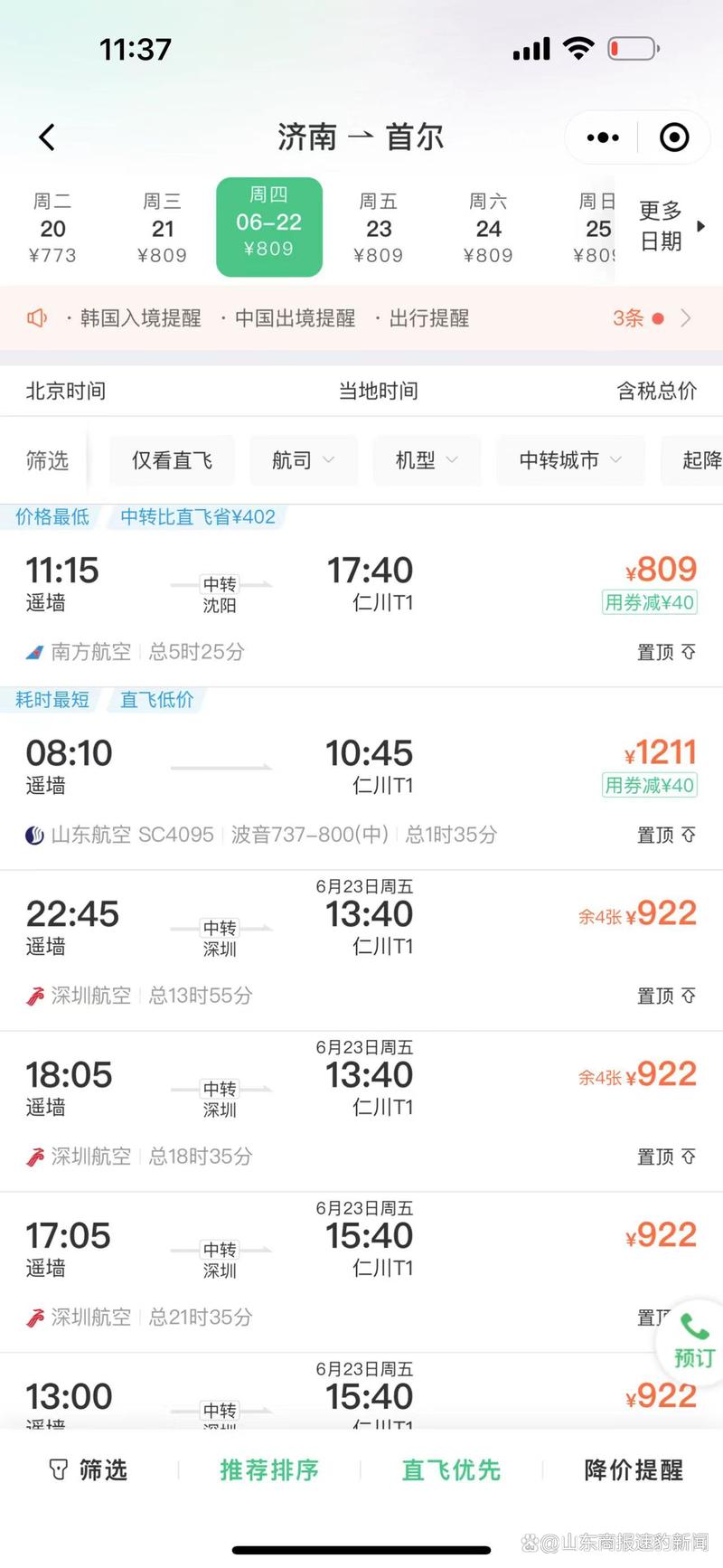This screenshot has height=1568, width=723.
Task: Pin the 22:45 深圳航空 flight with 置顶
Action: 666,996
